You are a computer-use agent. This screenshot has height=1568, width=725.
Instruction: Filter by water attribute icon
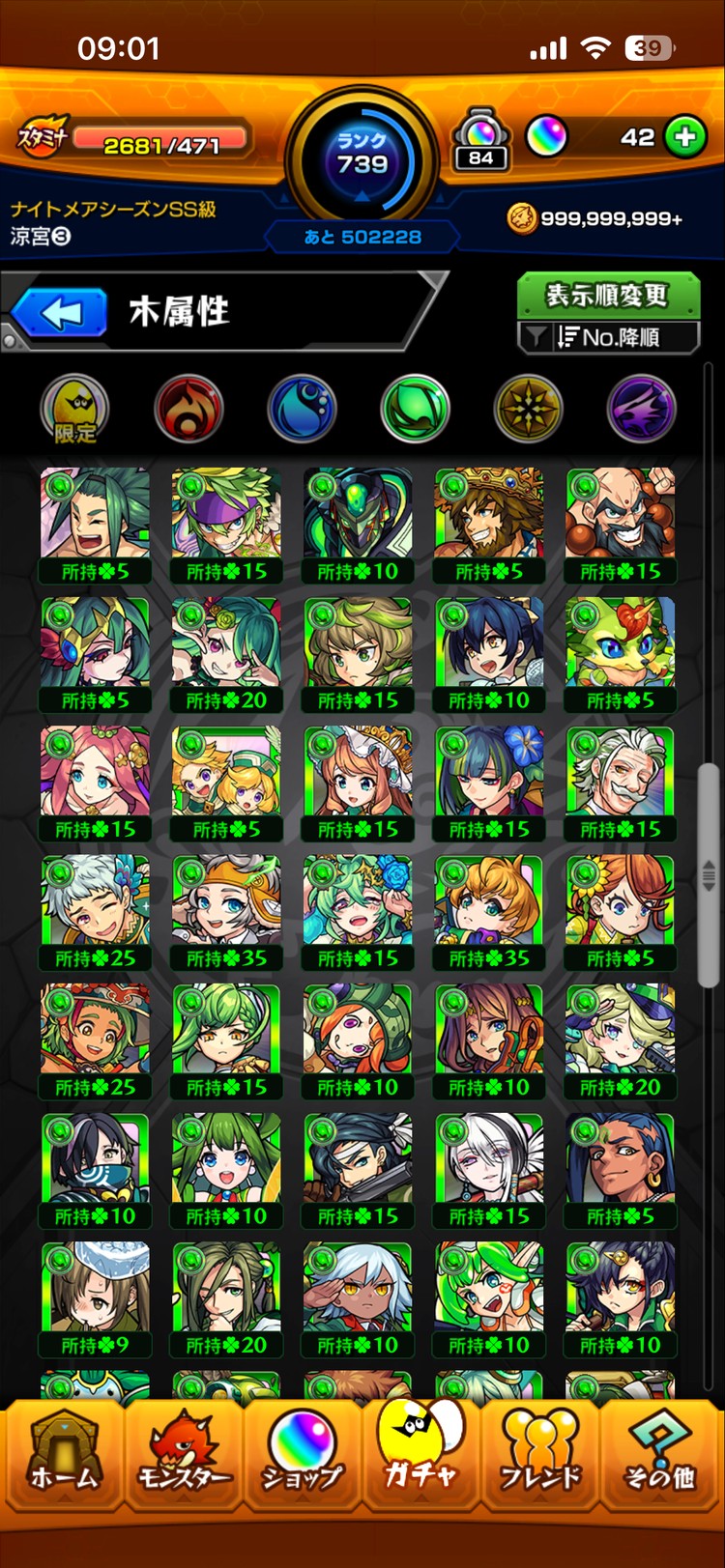click(302, 410)
